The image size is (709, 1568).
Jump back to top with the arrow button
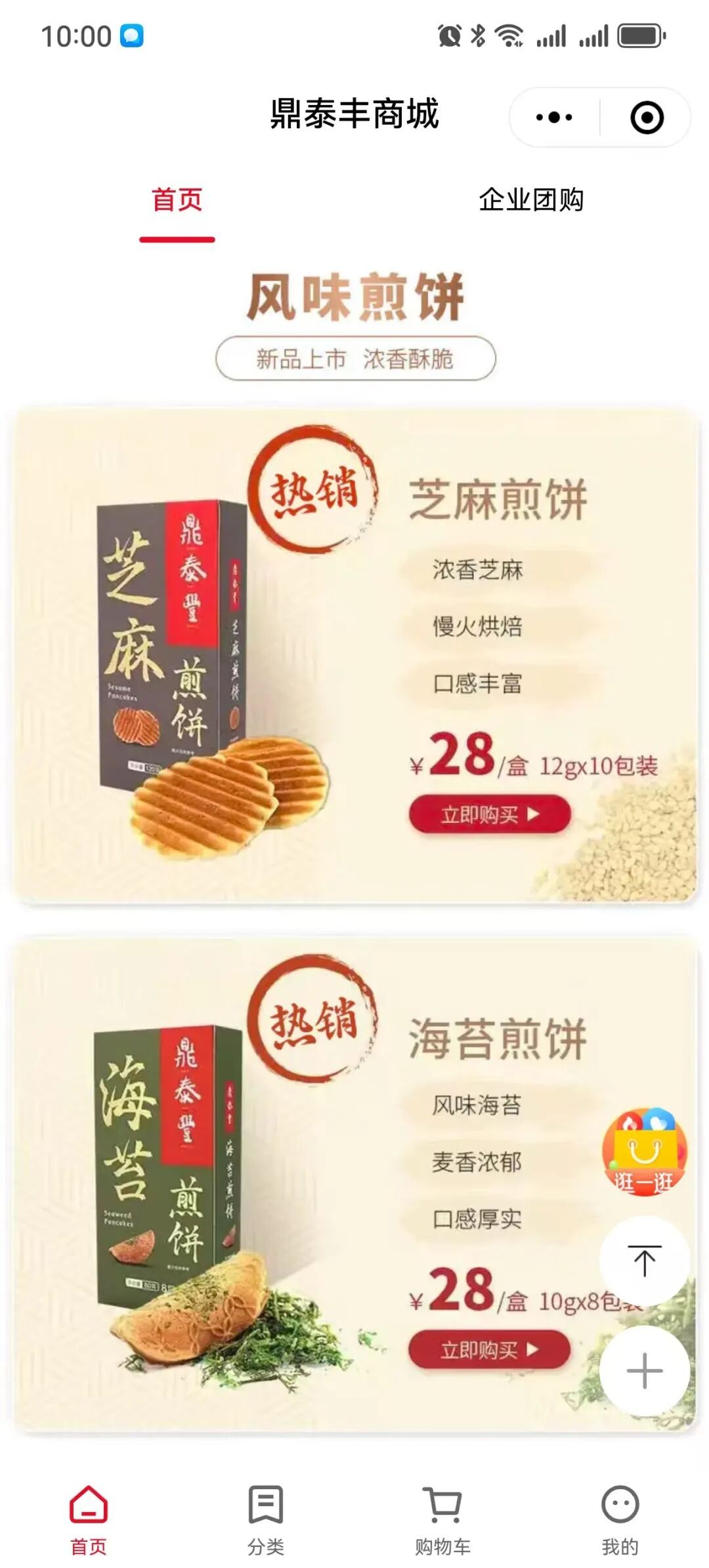pyautogui.click(x=645, y=1261)
